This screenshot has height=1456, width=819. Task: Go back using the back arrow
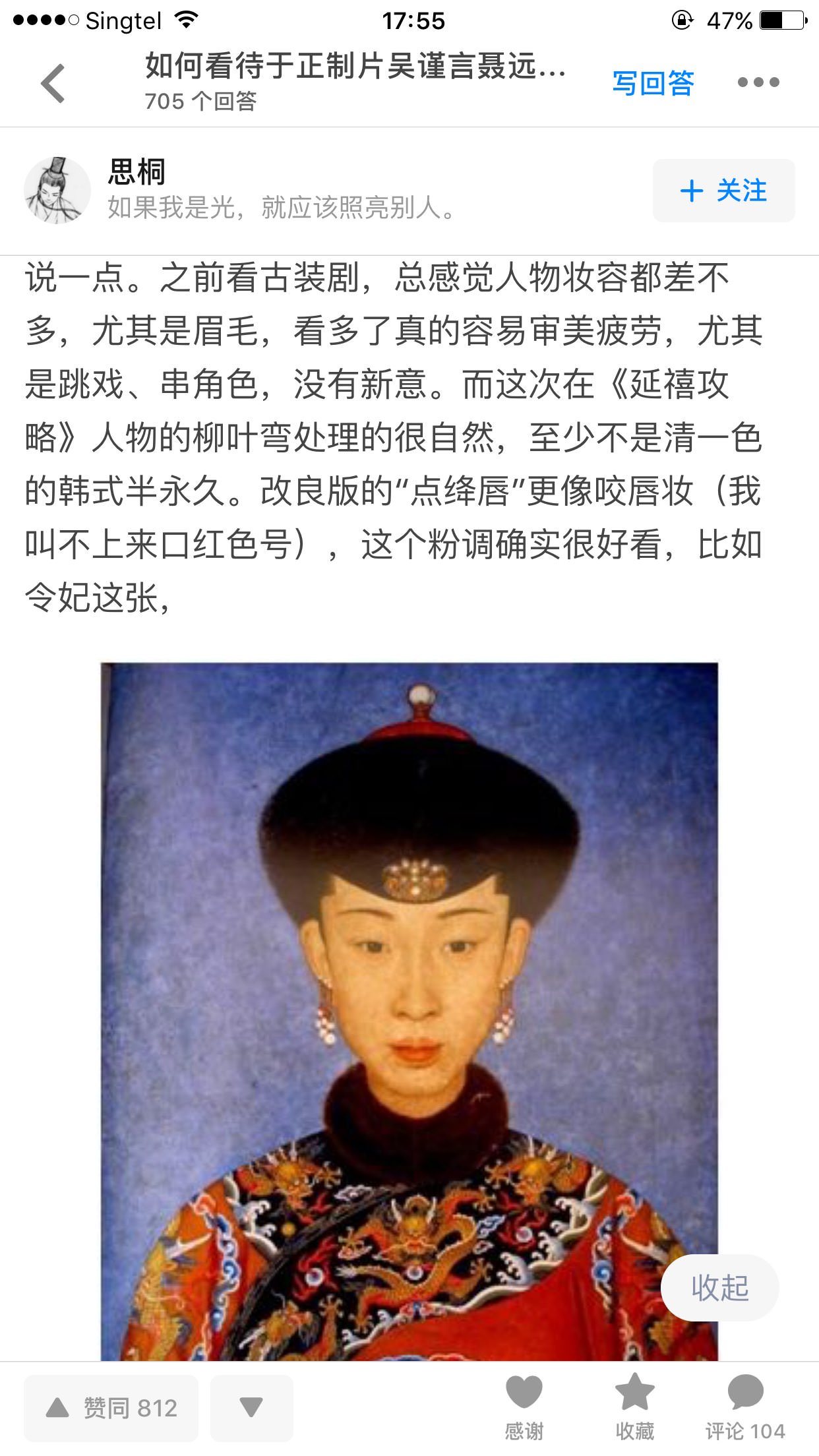(53, 83)
